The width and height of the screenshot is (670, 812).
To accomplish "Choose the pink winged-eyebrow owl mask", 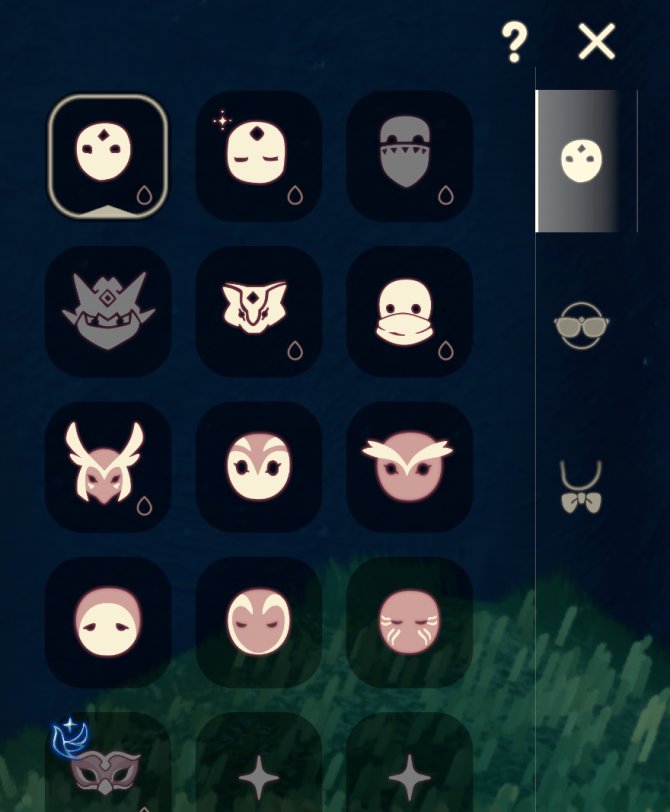I will point(409,466).
